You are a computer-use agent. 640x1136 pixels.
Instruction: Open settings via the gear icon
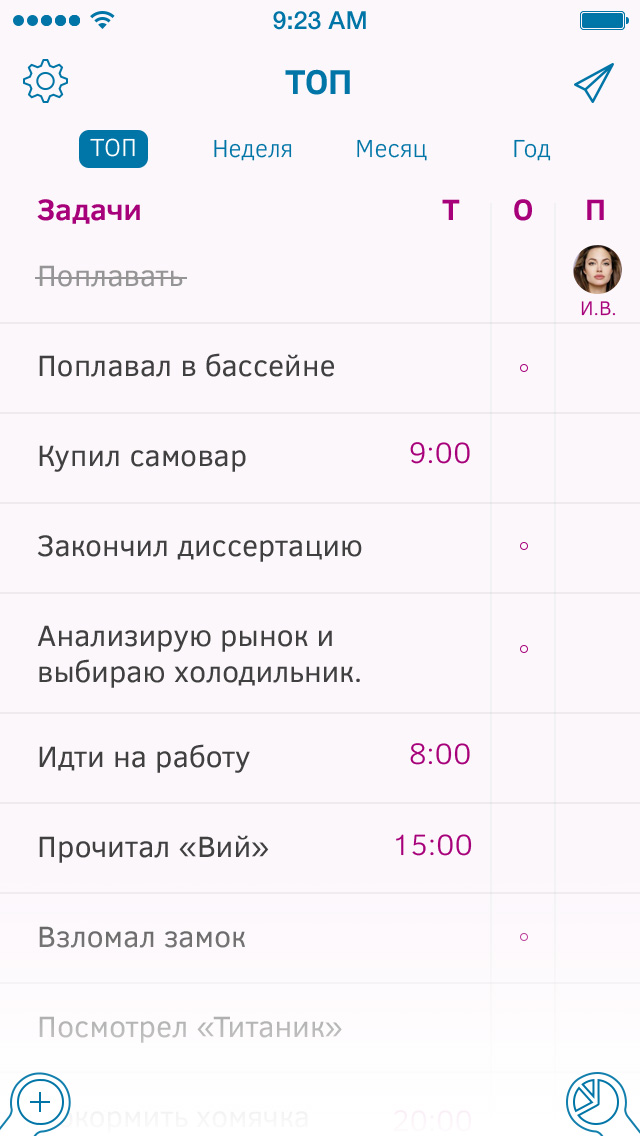pos(45,82)
